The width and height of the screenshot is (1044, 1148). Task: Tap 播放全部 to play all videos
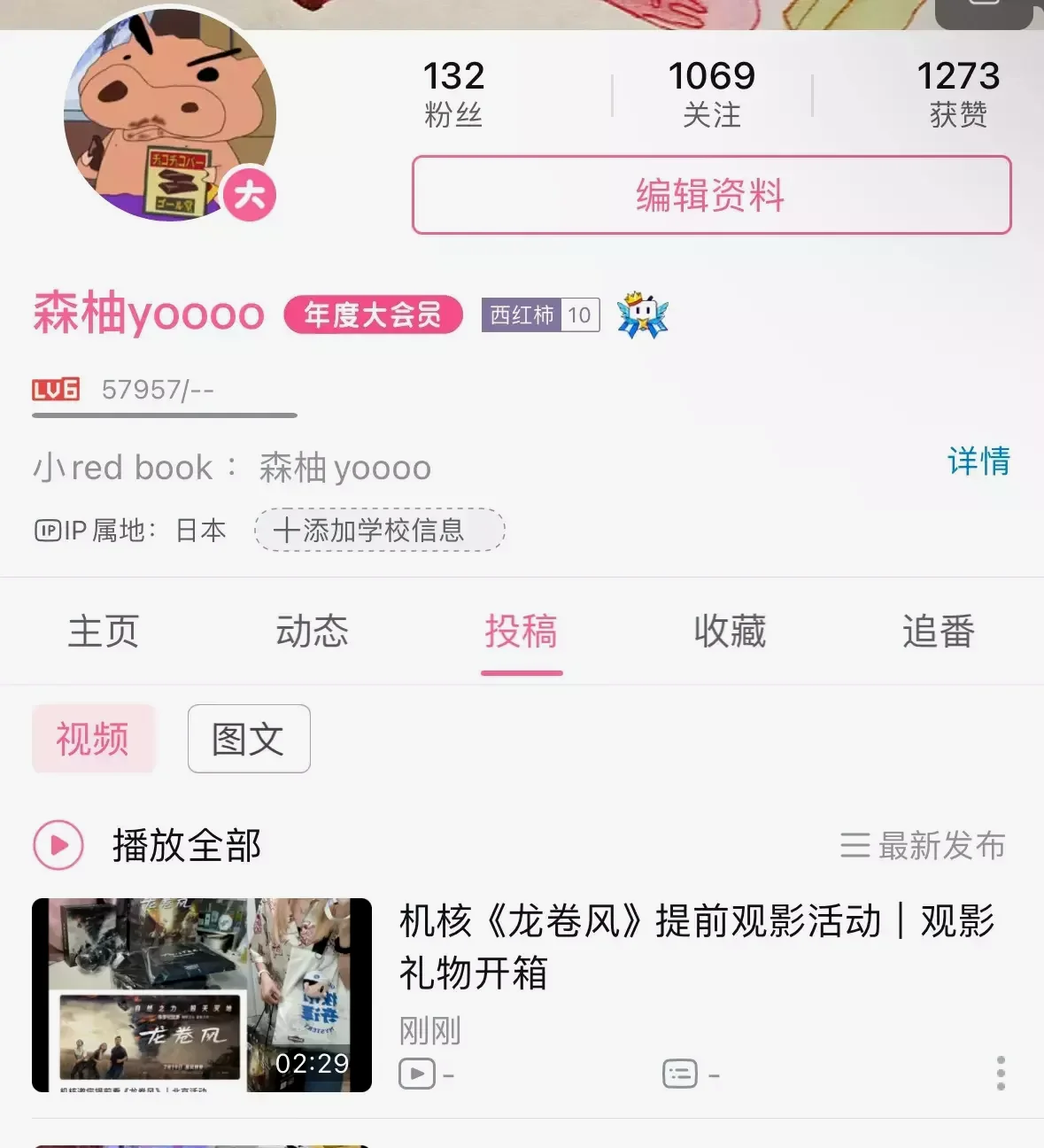(x=148, y=845)
